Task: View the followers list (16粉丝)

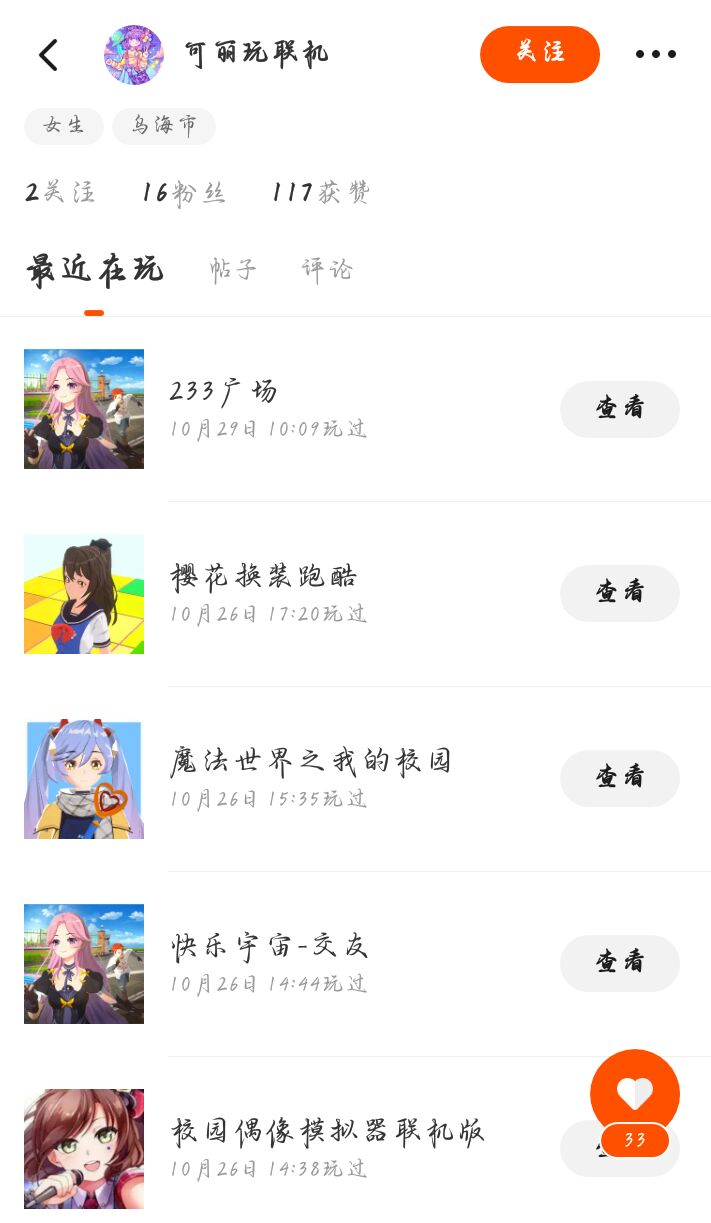Action: coord(183,192)
